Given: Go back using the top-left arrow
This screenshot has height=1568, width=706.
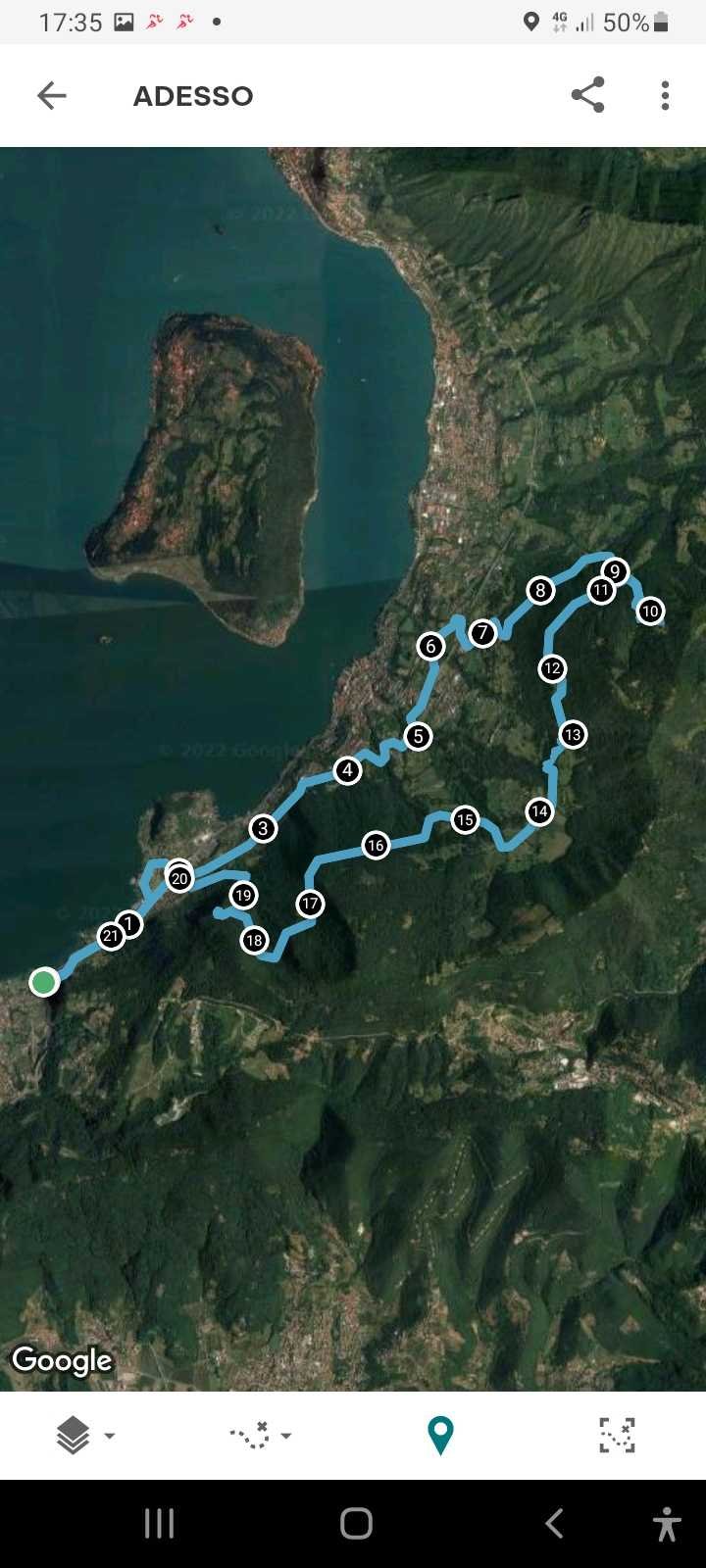Looking at the screenshot, I should (51, 95).
